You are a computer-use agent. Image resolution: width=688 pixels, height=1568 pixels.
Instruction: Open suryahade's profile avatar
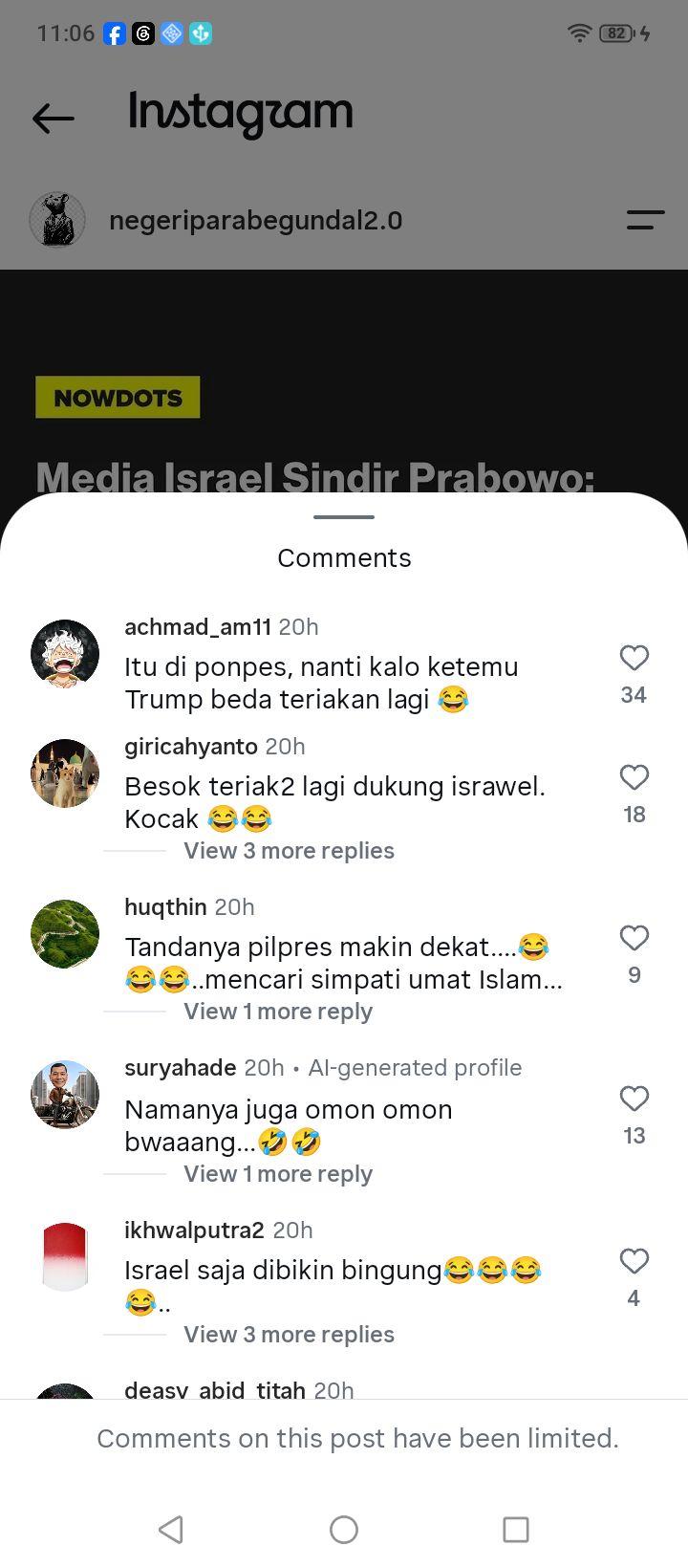pos(65,1095)
